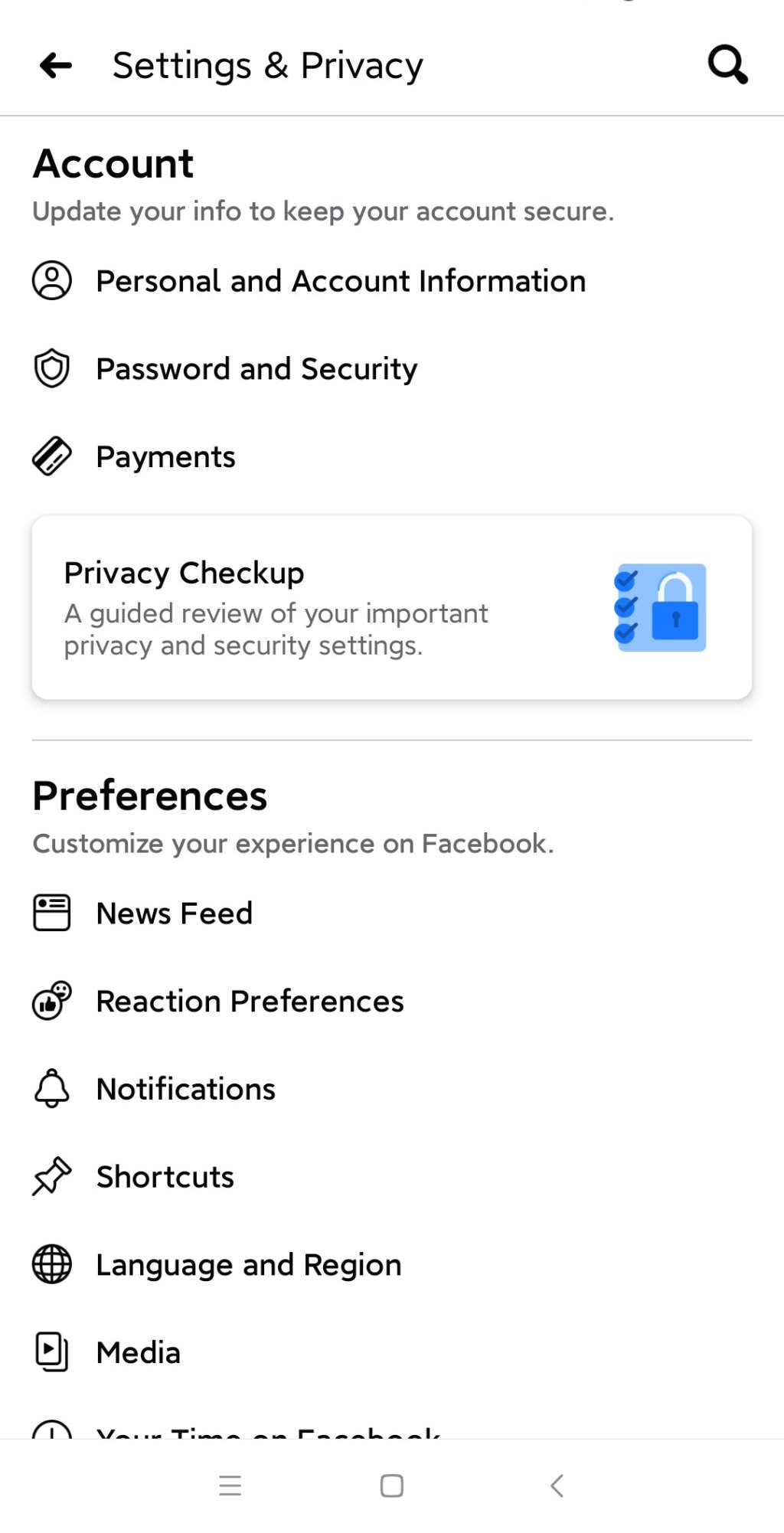784x1533 pixels.
Task: Start the Privacy Checkup card
Action: click(x=391, y=608)
